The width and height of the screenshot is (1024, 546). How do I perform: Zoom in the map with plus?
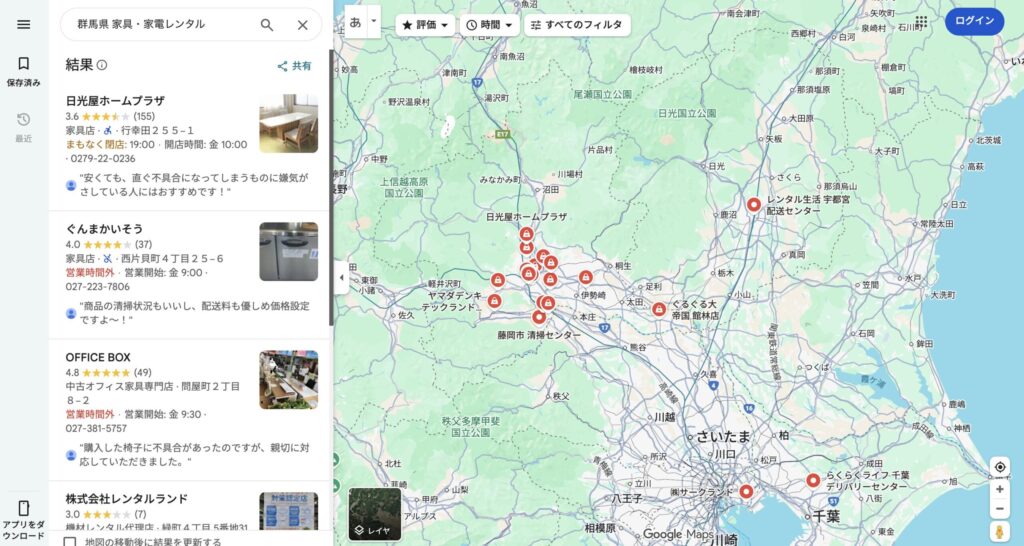tap(999, 489)
